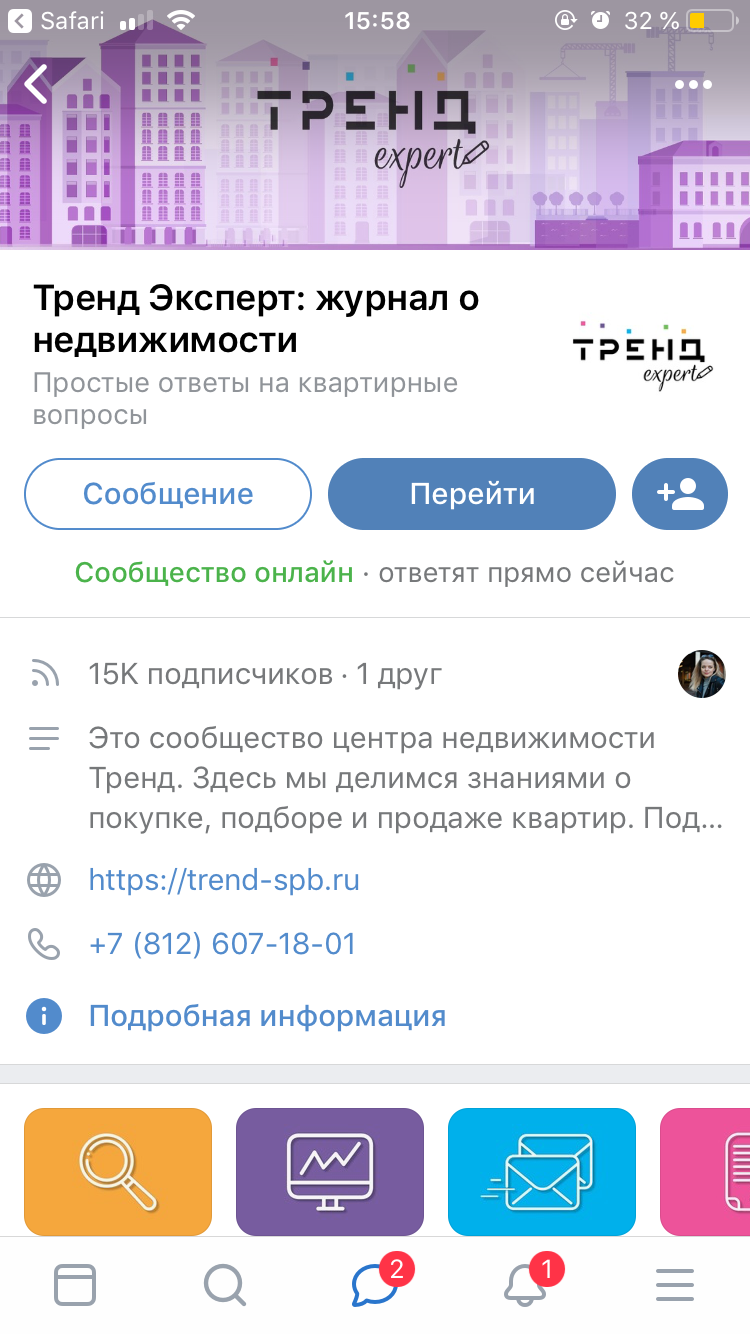Viewport: 750px width, 1334px height.
Task: Open Подробная информация
Action: (267, 1017)
